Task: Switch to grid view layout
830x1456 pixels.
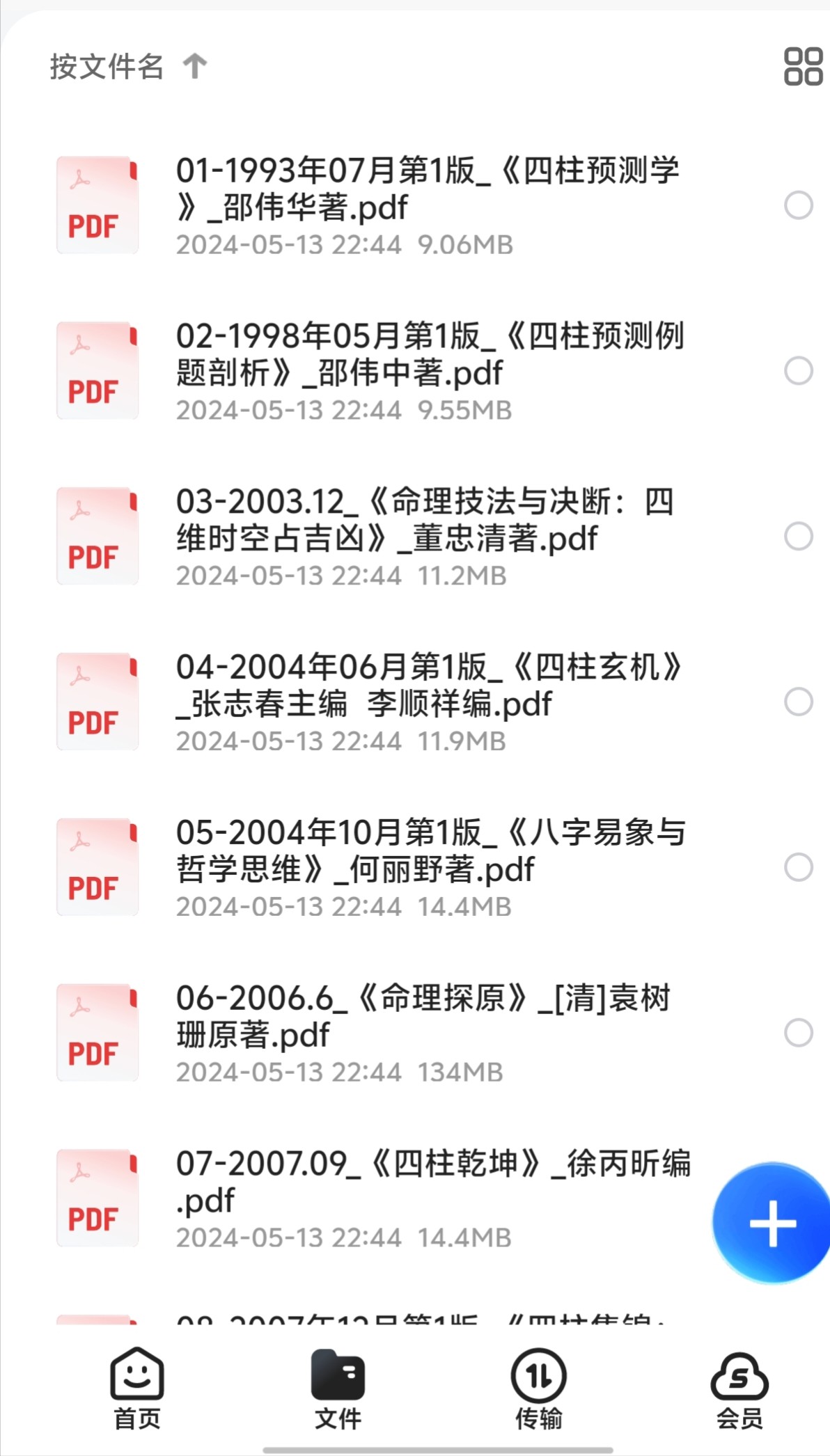Action: pos(803,67)
